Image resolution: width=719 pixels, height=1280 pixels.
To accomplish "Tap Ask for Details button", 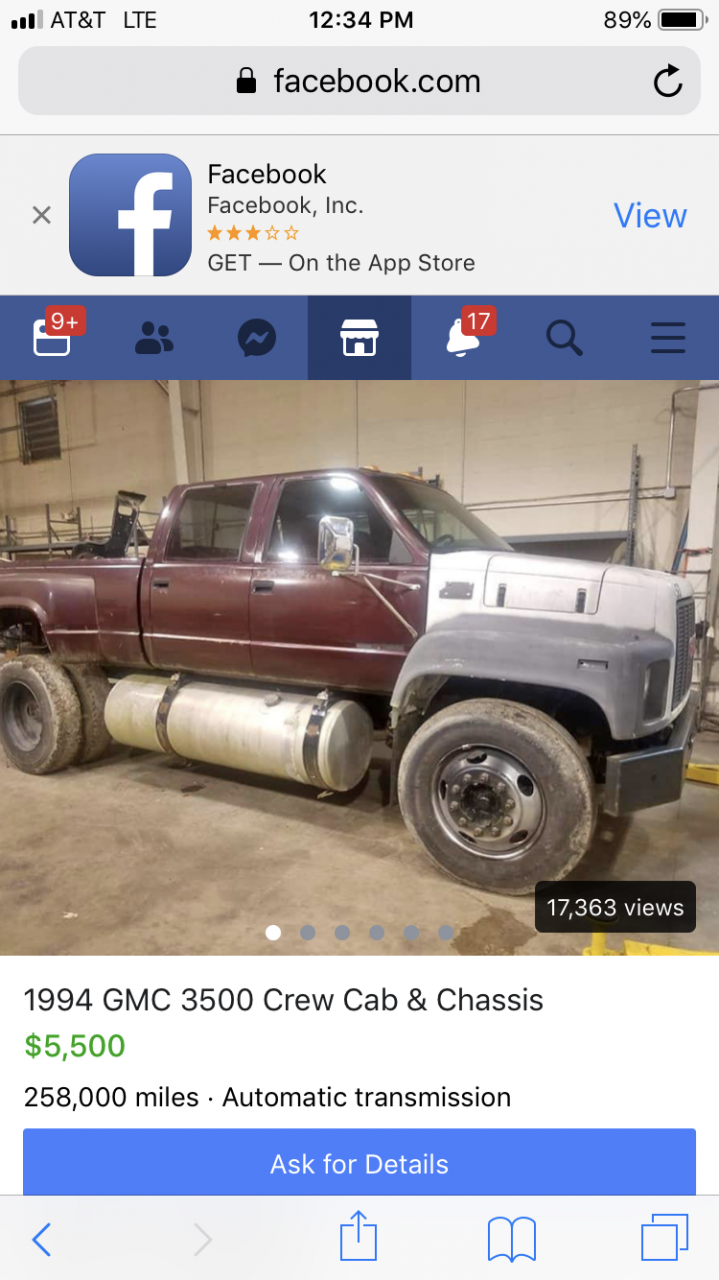I will [x=359, y=1163].
